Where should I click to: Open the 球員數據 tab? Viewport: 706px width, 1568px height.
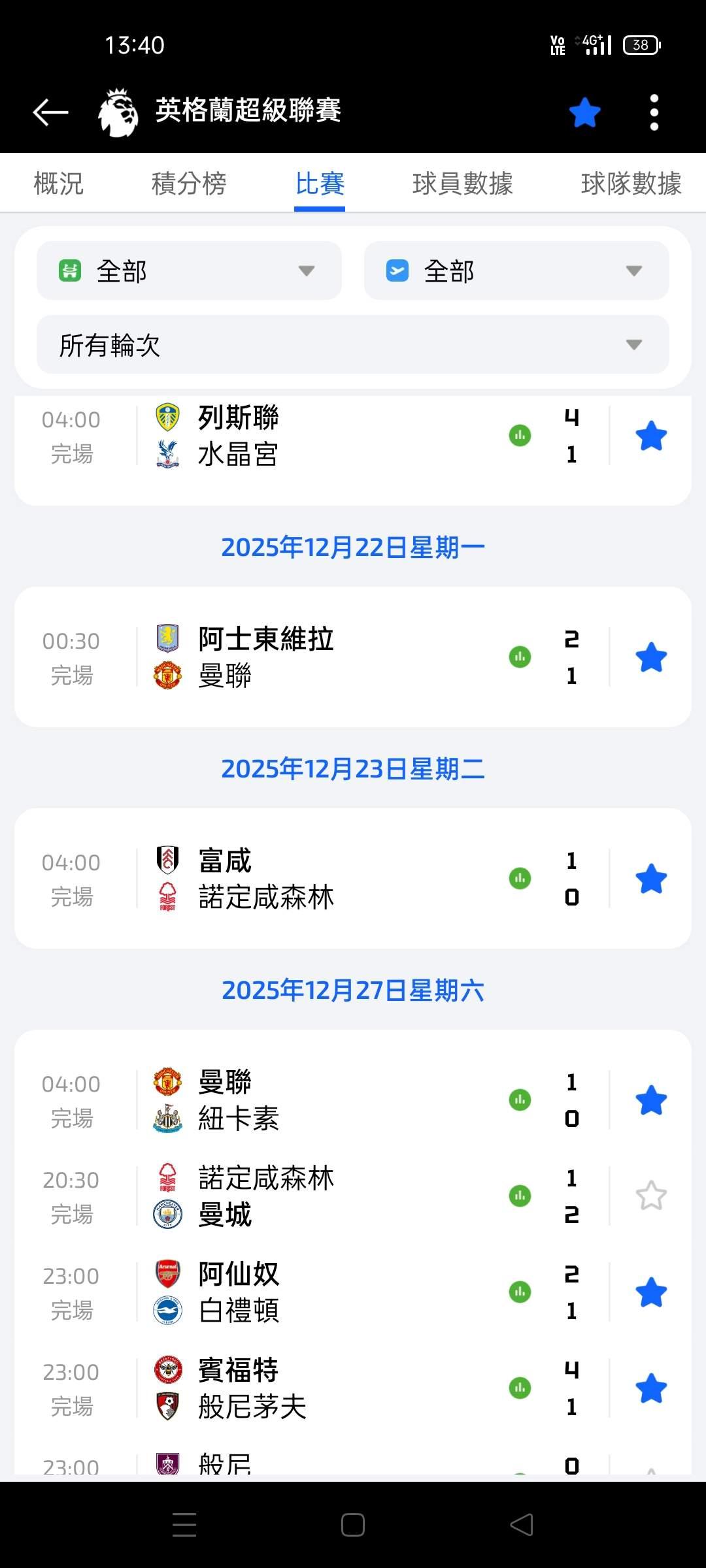click(462, 184)
